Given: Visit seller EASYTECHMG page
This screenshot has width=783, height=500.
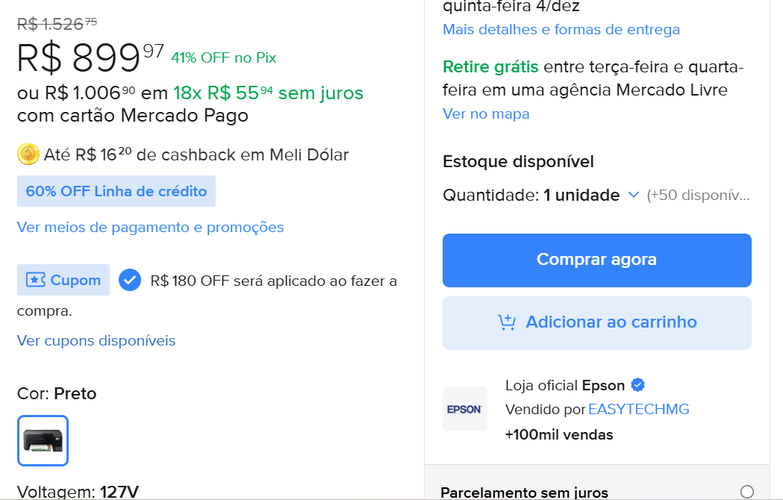Looking at the screenshot, I should tap(638, 409).
